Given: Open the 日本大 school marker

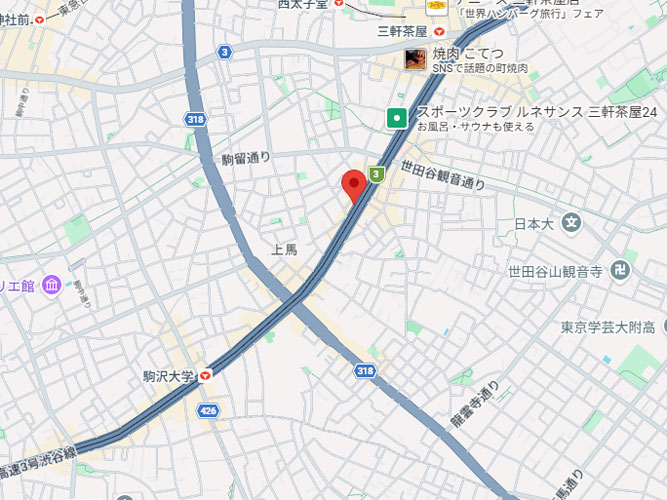Looking at the screenshot, I should tap(571, 222).
